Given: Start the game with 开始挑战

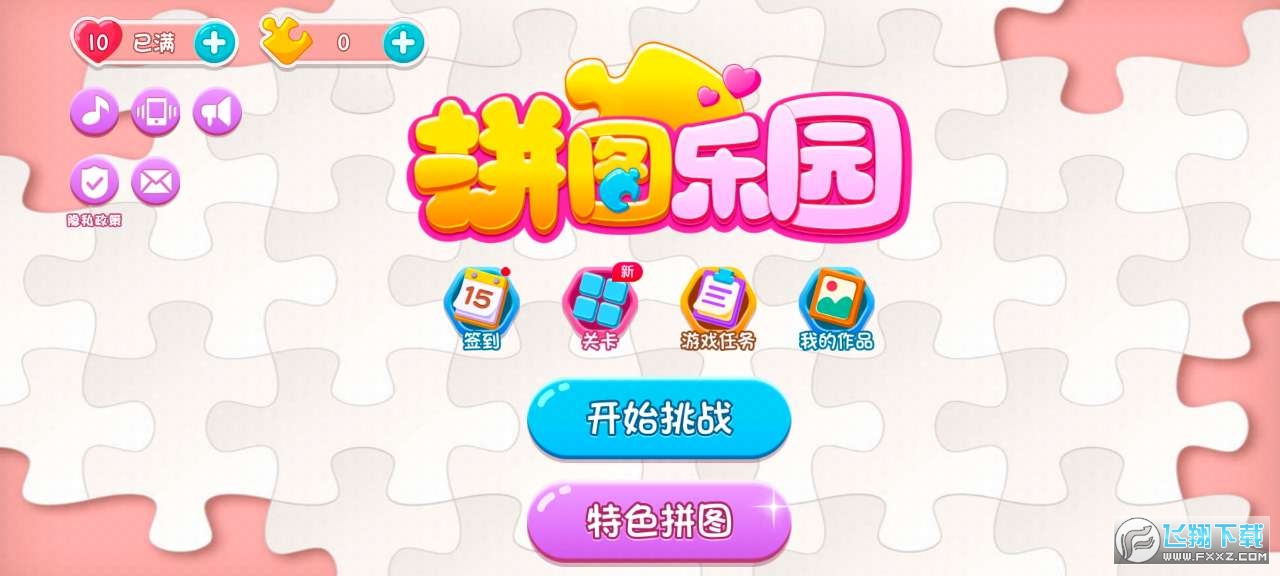Looking at the screenshot, I should (x=659, y=419).
